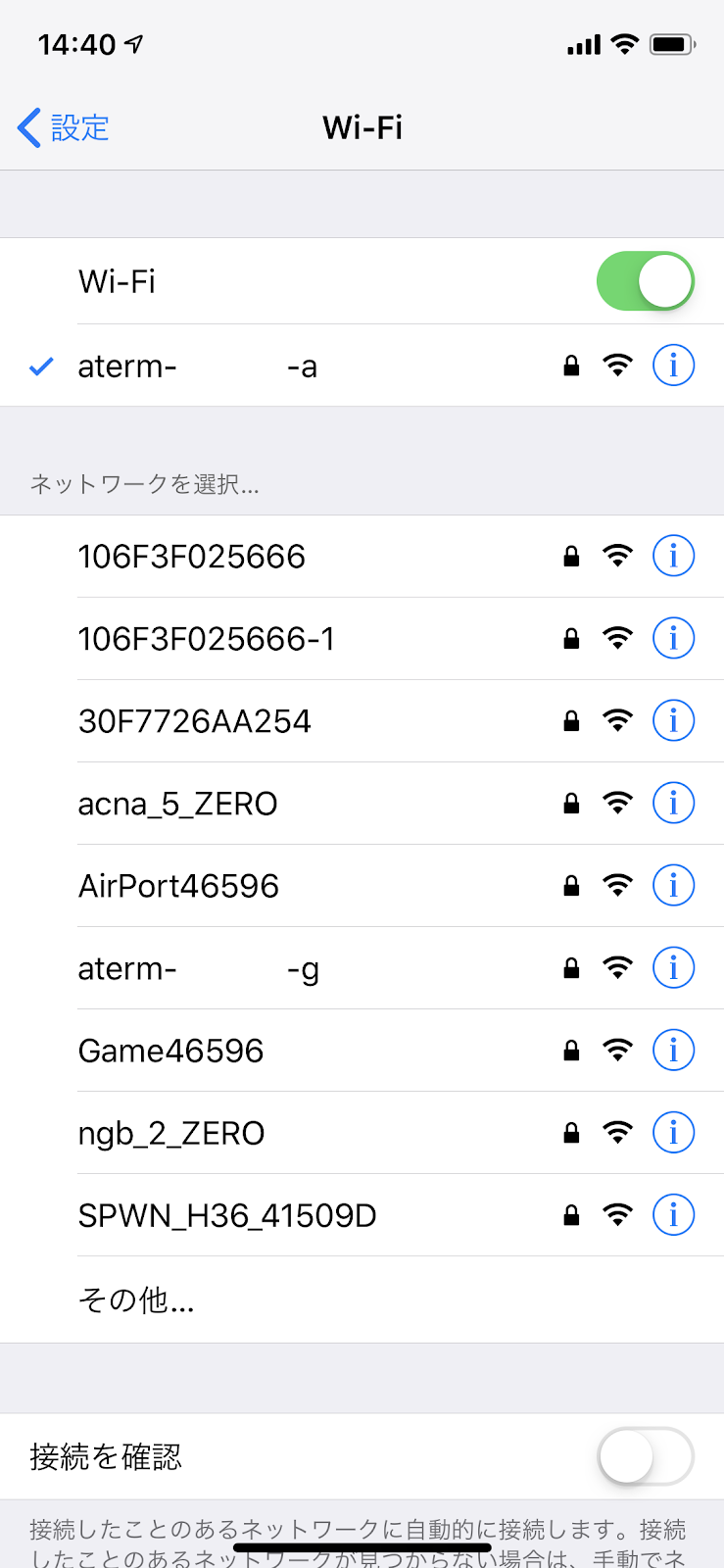Enable the 接続を確認 toggle
Screen dimensions: 724x1568
click(645, 1456)
